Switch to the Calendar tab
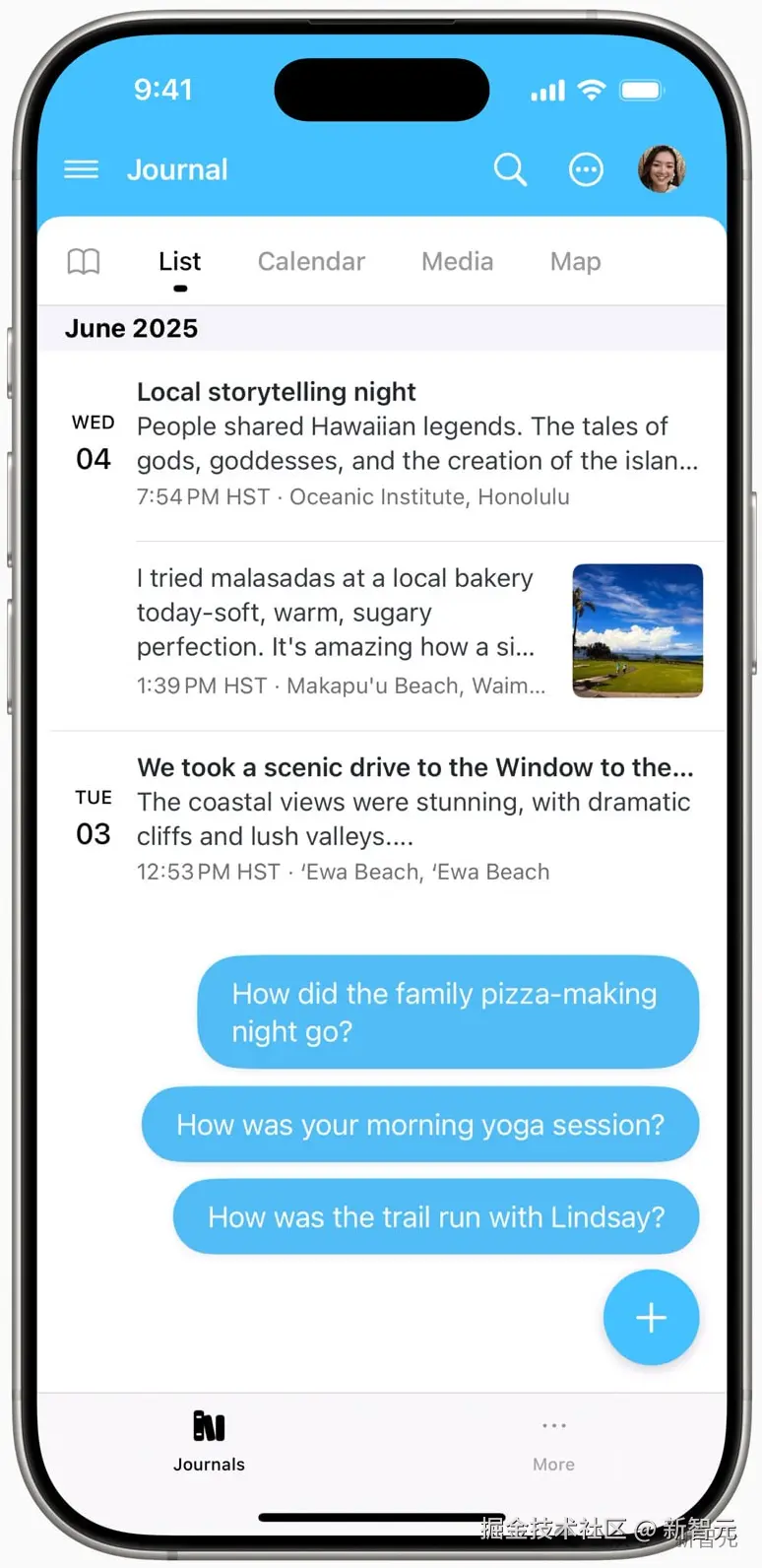 click(x=311, y=261)
